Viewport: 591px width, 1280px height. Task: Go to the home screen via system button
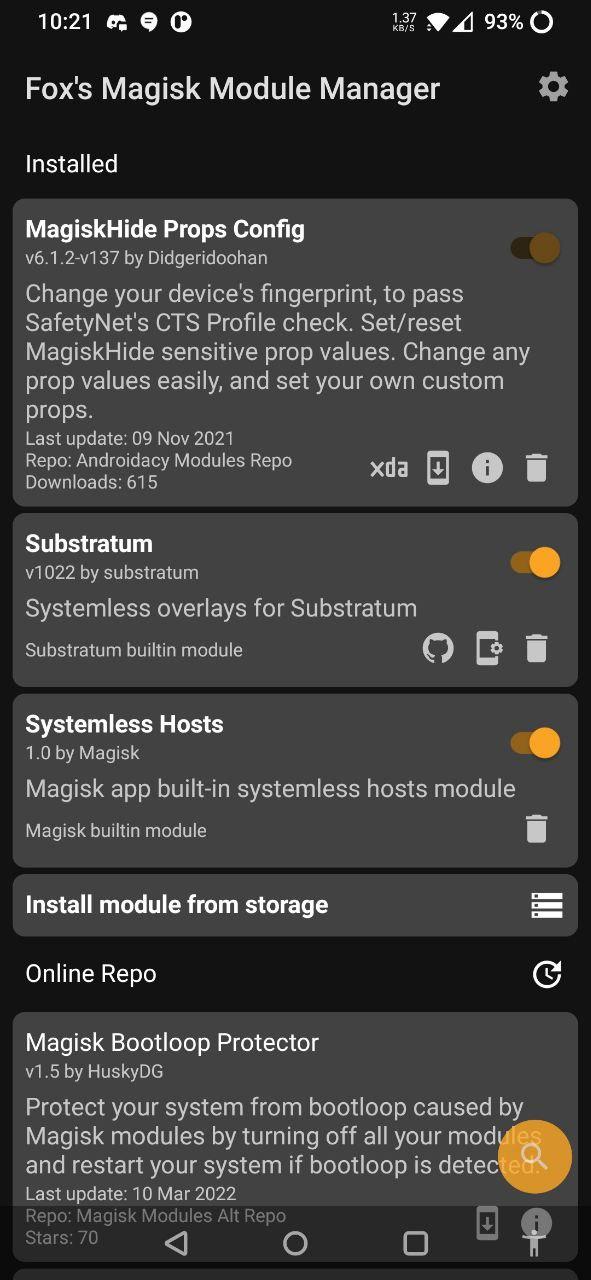(295, 1243)
